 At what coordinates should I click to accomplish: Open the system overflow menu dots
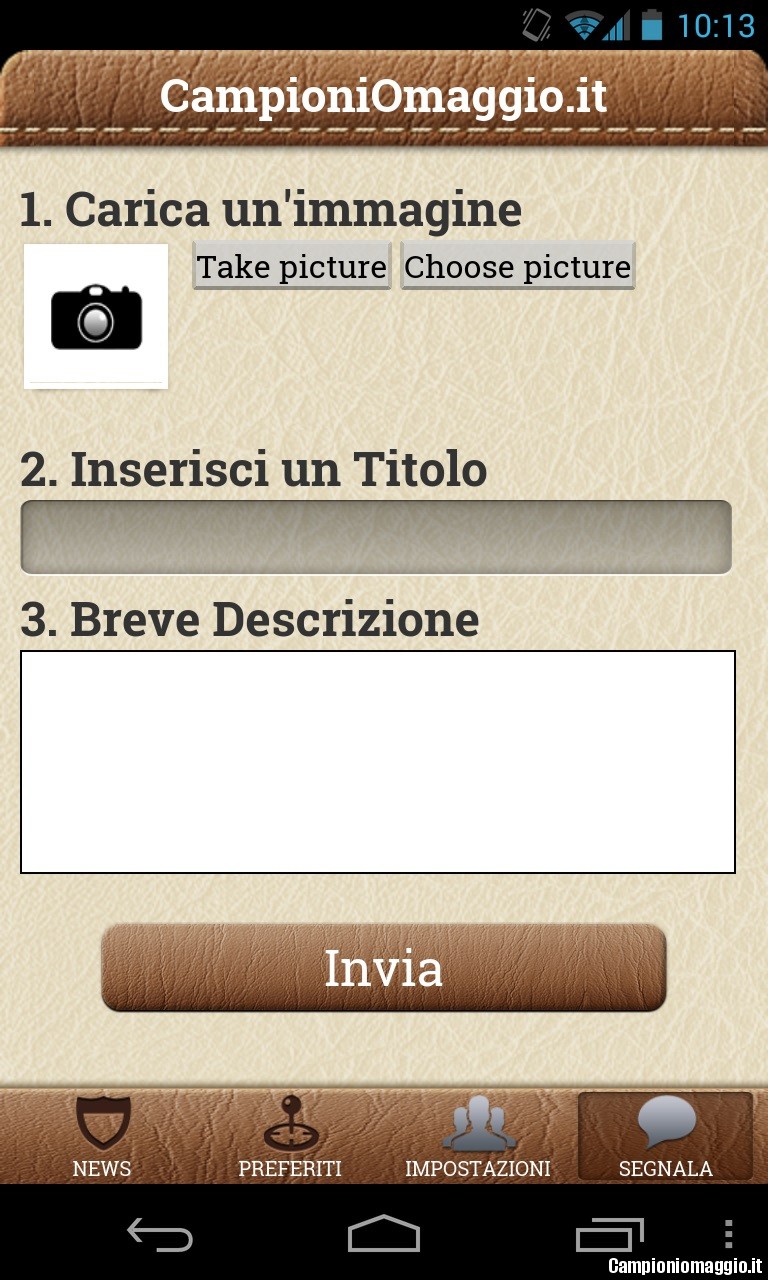728,1234
